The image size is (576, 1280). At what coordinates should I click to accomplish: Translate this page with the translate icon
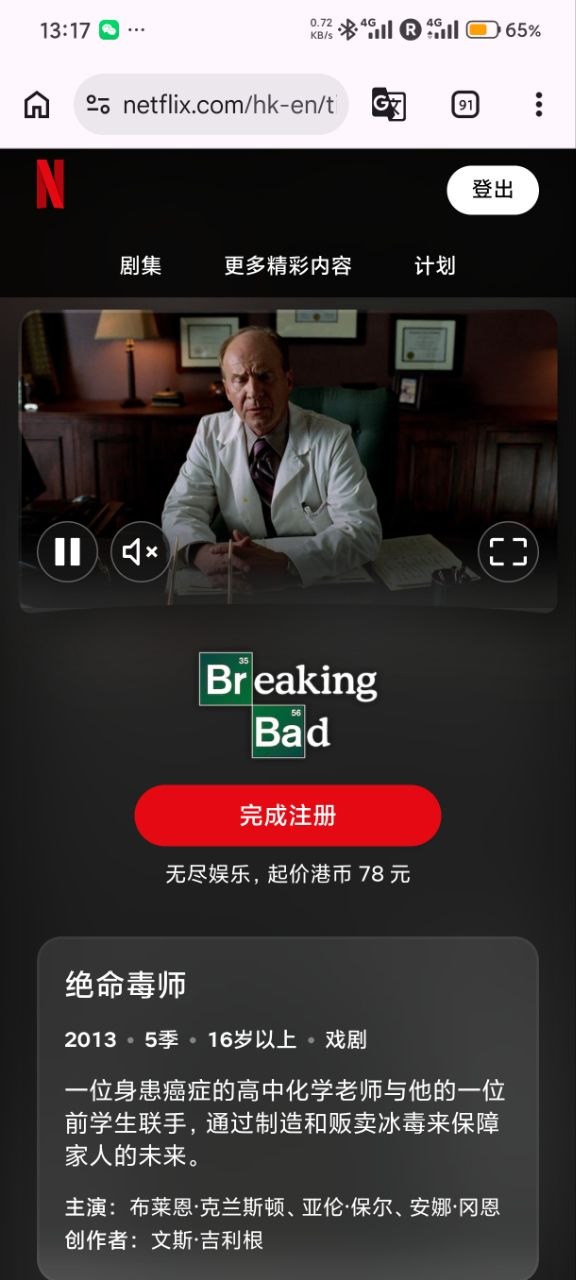pyautogui.click(x=389, y=104)
